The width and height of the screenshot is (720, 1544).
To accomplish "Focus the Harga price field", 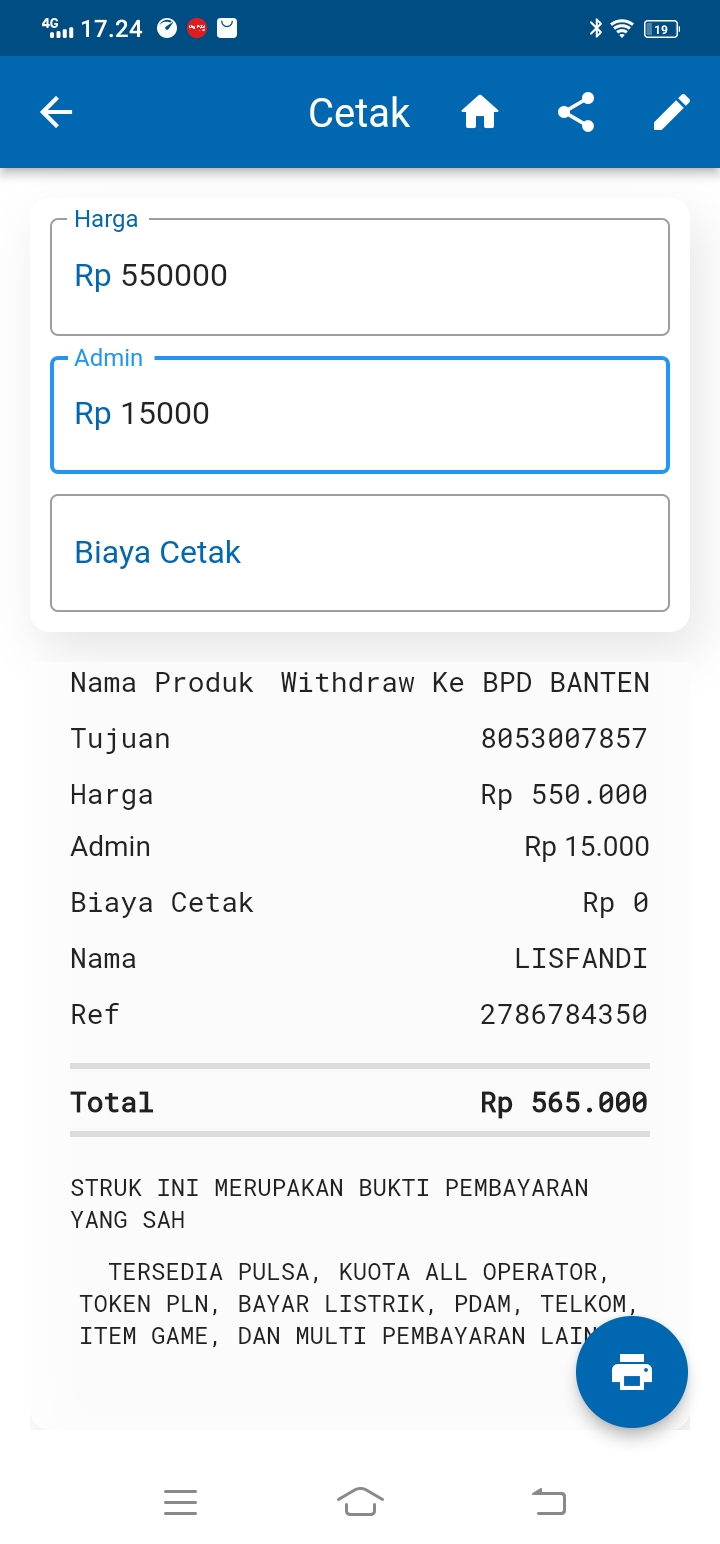I will point(360,277).
